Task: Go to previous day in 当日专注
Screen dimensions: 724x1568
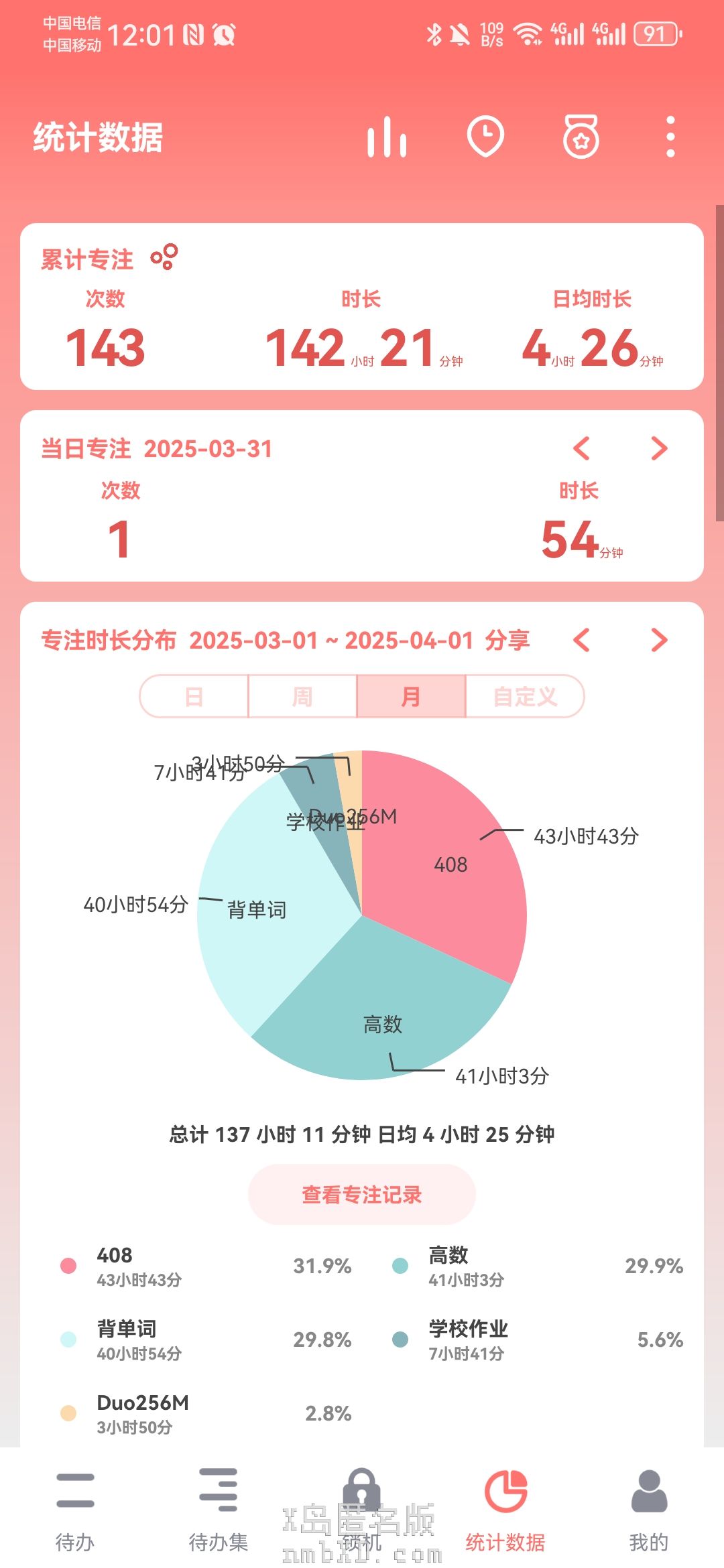Action: 581,448
